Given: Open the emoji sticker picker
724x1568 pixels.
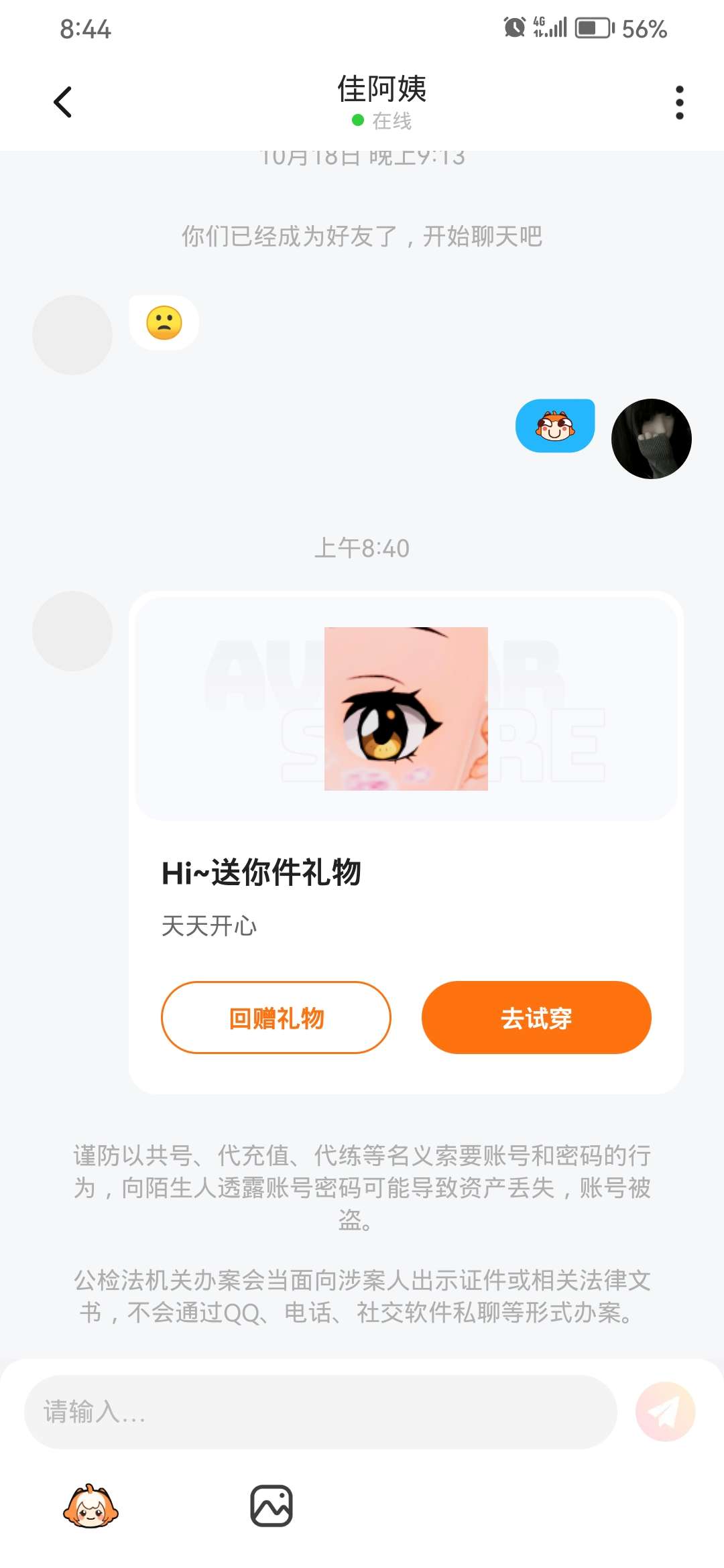Looking at the screenshot, I should coord(90,1506).
